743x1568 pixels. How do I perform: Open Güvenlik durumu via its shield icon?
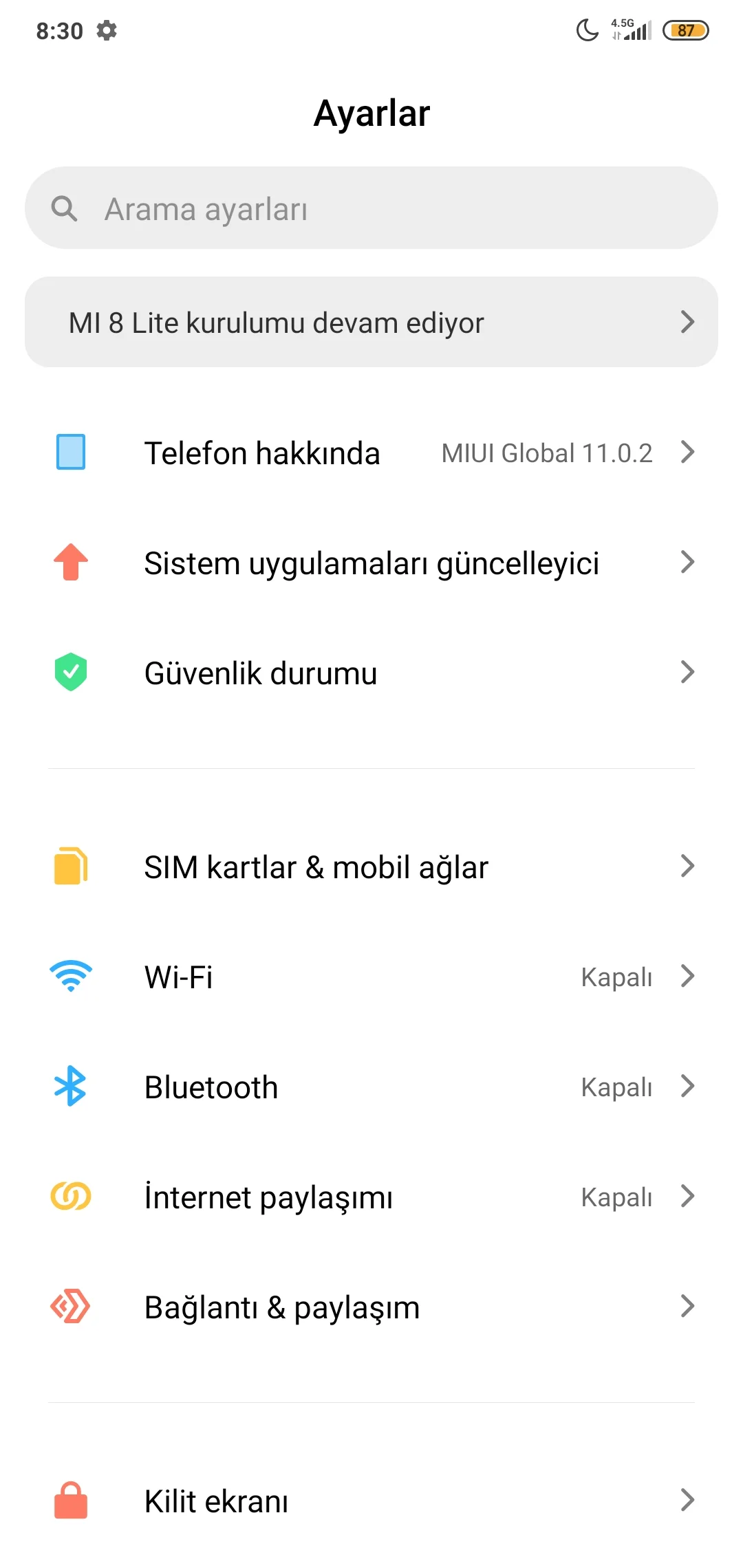click(x=69, y=673)
